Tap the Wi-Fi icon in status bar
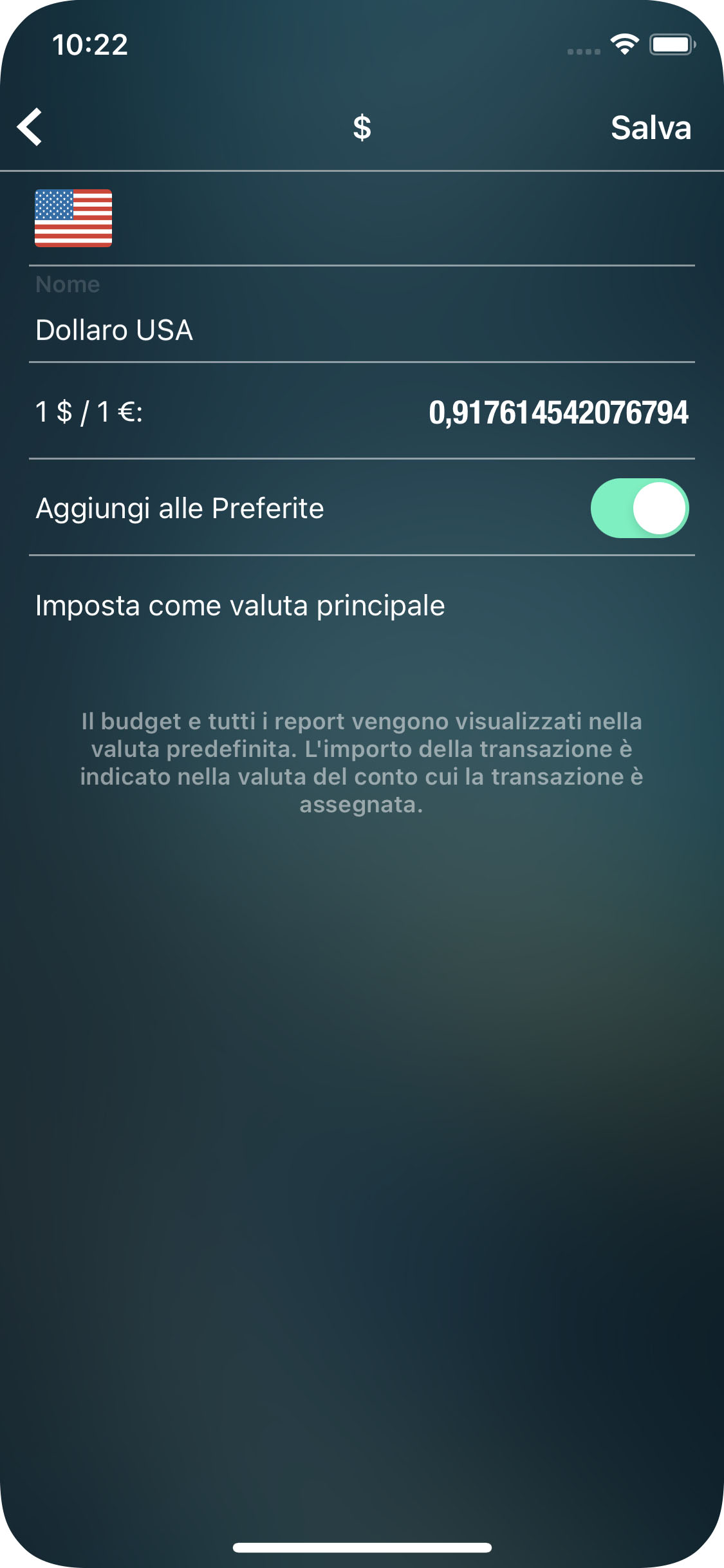724x1568 pixels. tap(624, 43)
